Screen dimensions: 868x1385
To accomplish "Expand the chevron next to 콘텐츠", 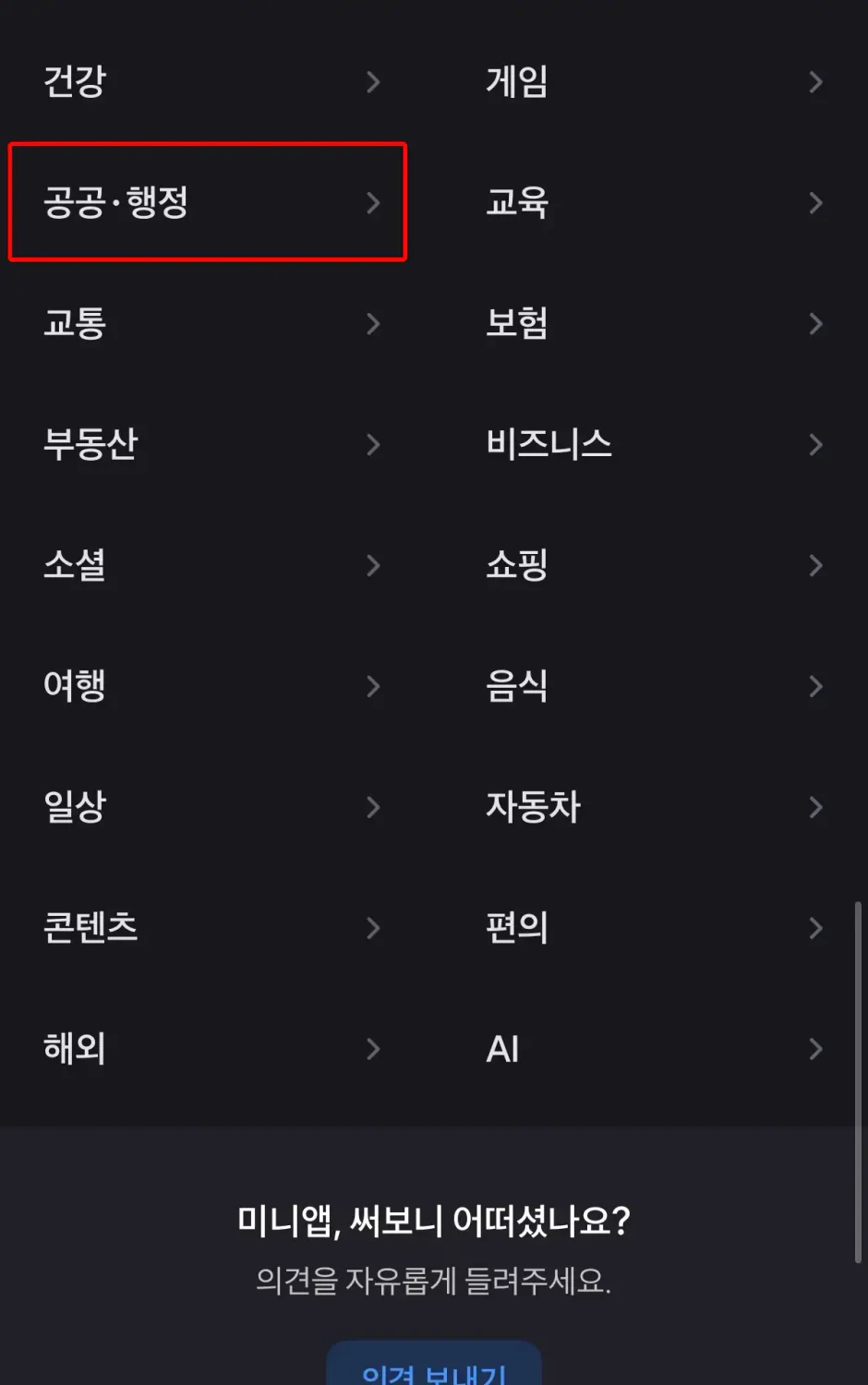I will [x=374, y=928].
